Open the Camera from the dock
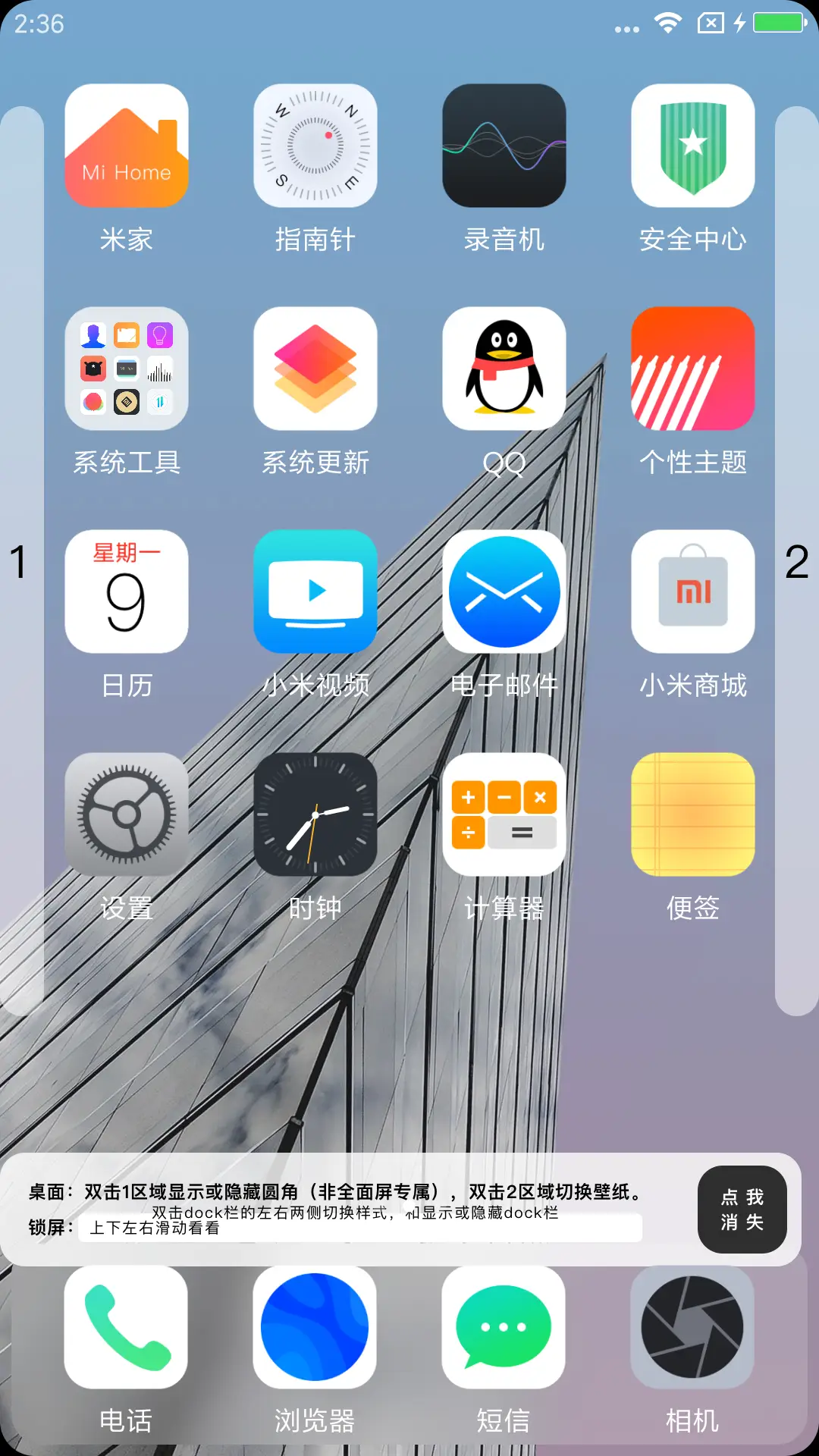The image size is (819, 1456). pos(692,1327)
